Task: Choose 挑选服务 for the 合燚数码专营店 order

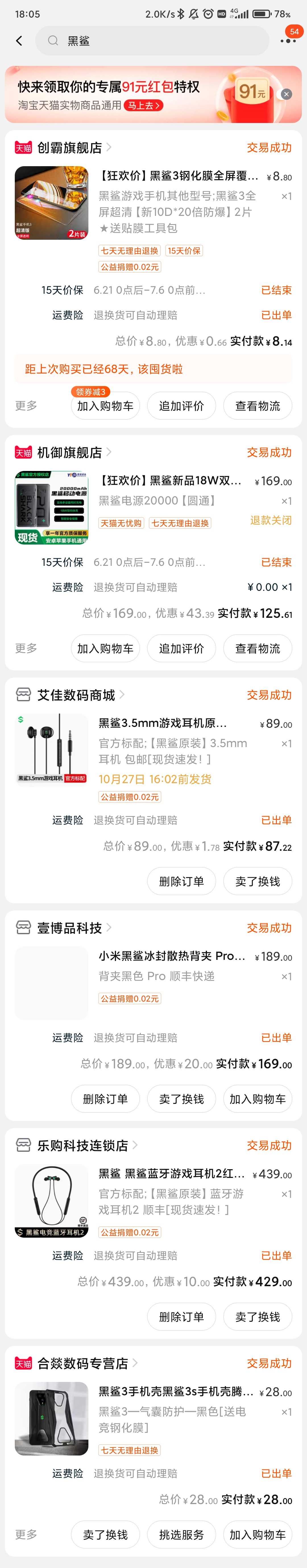Action: pyautogui.click(x=182, y=1535)
